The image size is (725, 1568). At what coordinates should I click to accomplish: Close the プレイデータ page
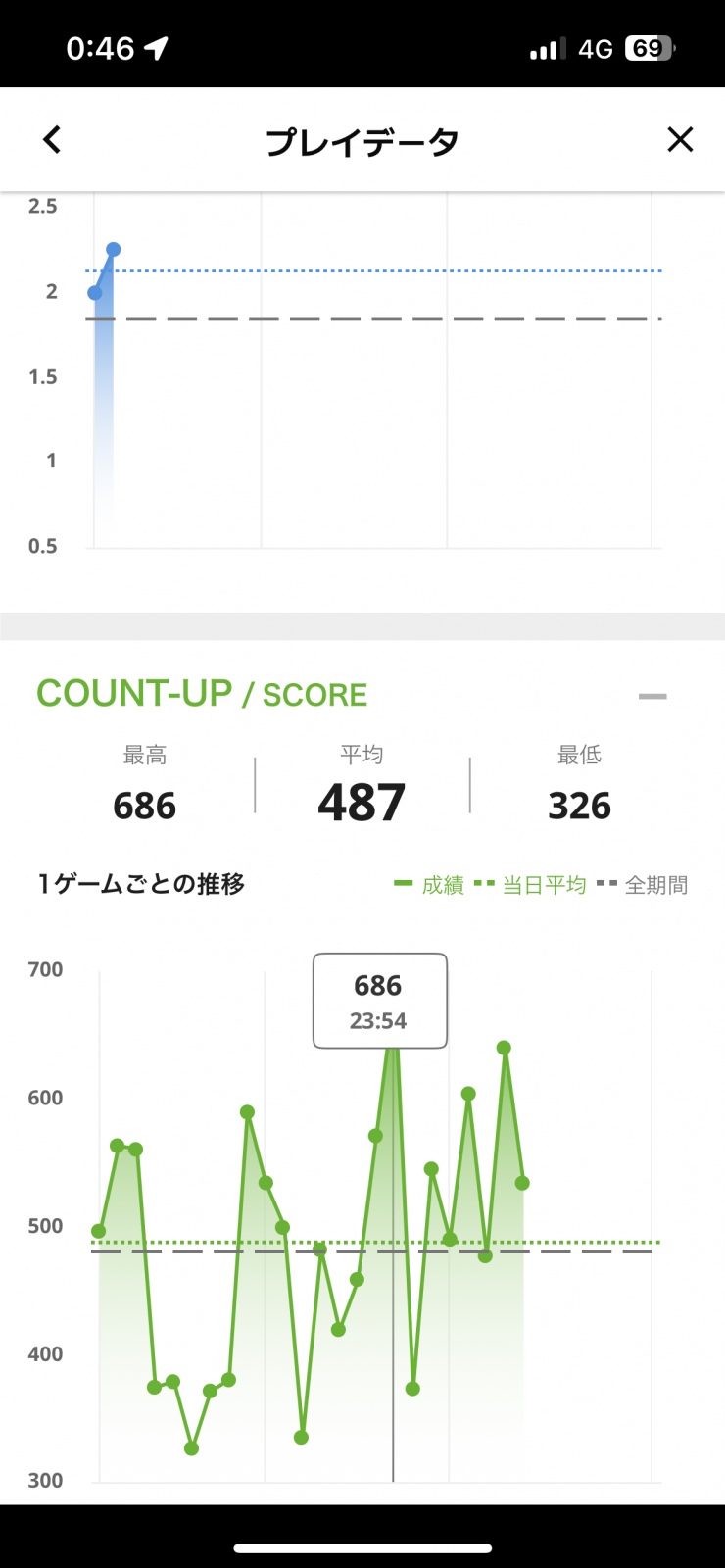680,140
